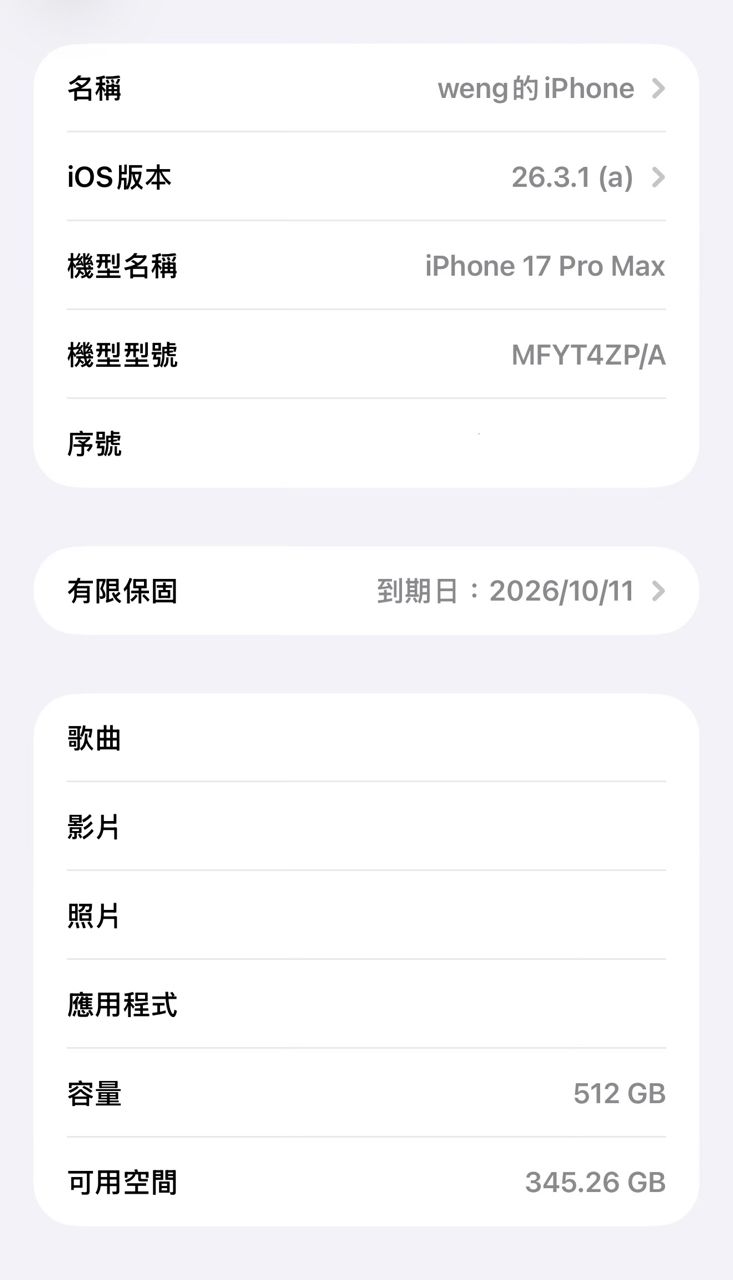Open the iOS版本 details row
733x1280 pixels.
click(366, 178)
